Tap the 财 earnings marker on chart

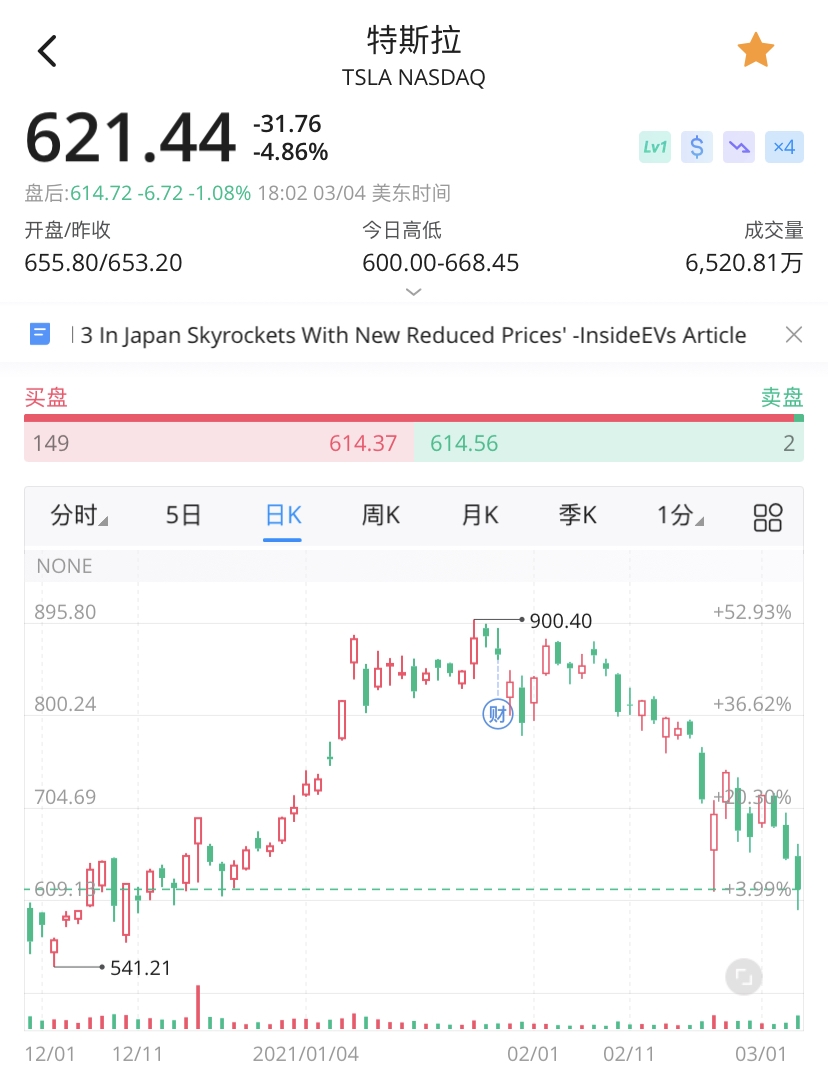click(498, 714)
